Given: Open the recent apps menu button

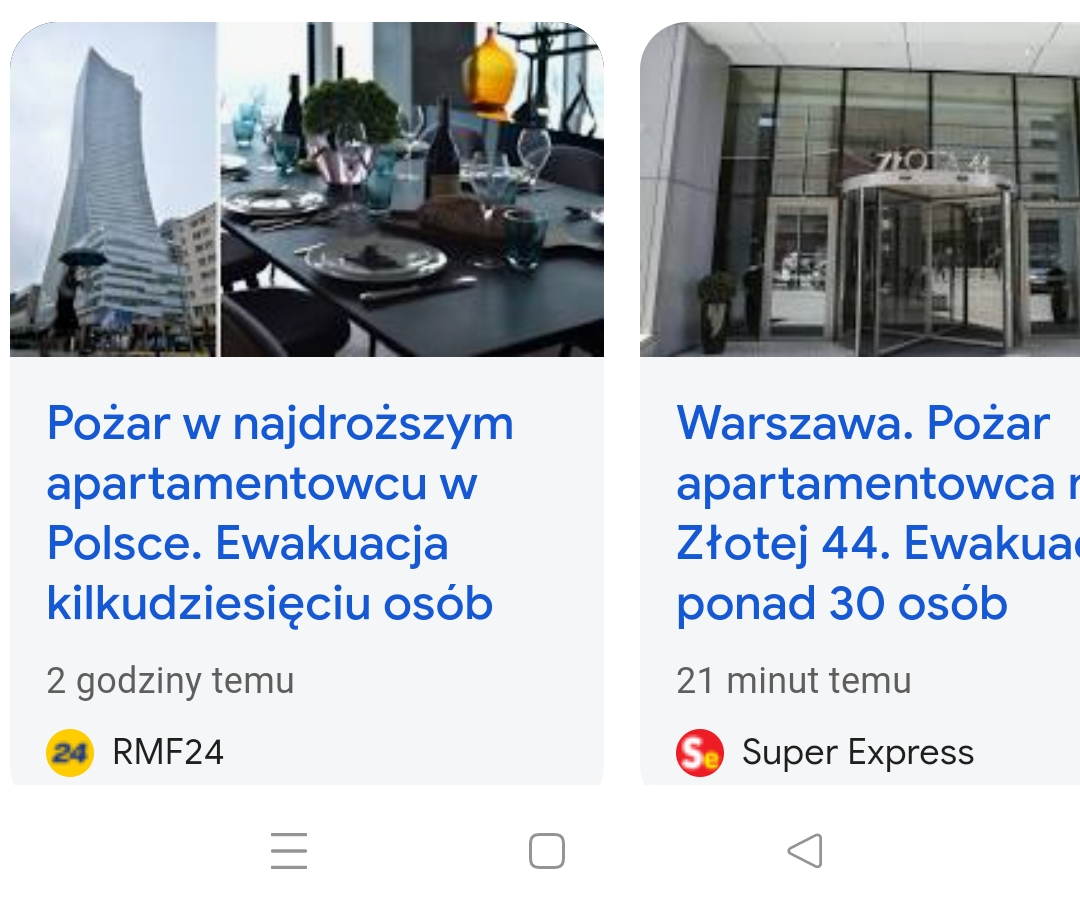Looking at the screenshot, I should click(289, 851).
